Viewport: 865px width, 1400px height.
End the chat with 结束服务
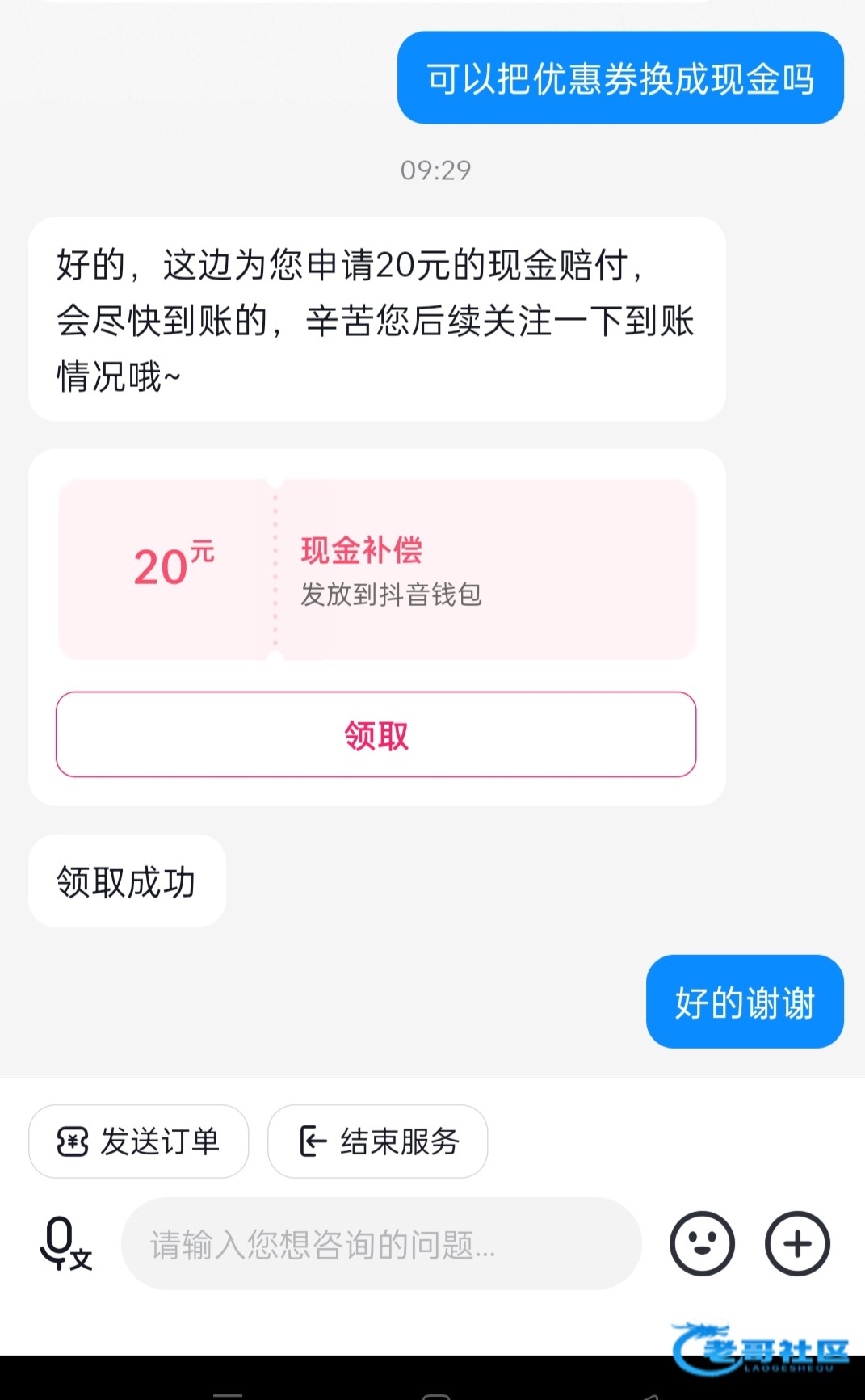[377, 1141]
